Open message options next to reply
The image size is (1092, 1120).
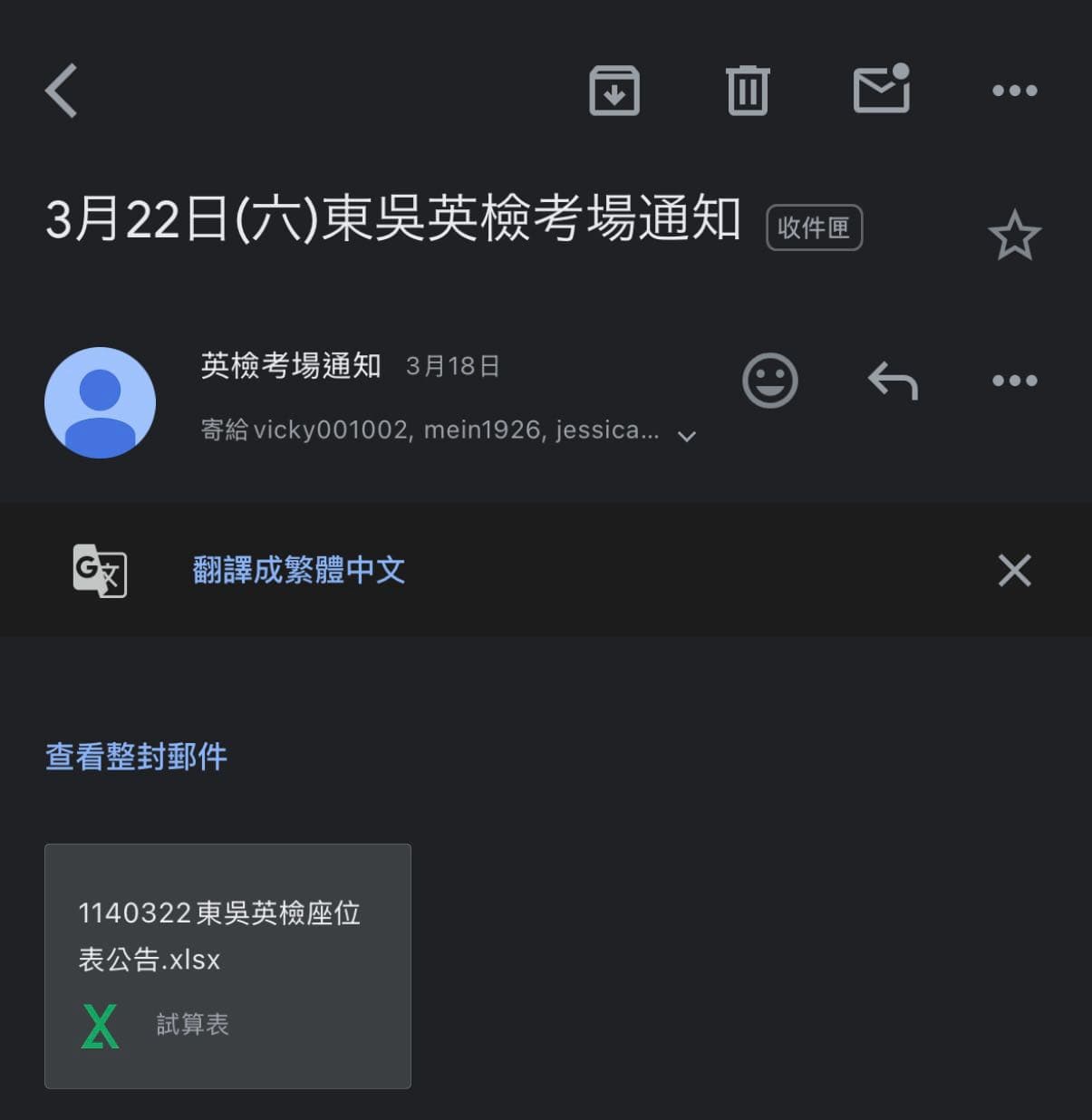tap(1014, 381)
